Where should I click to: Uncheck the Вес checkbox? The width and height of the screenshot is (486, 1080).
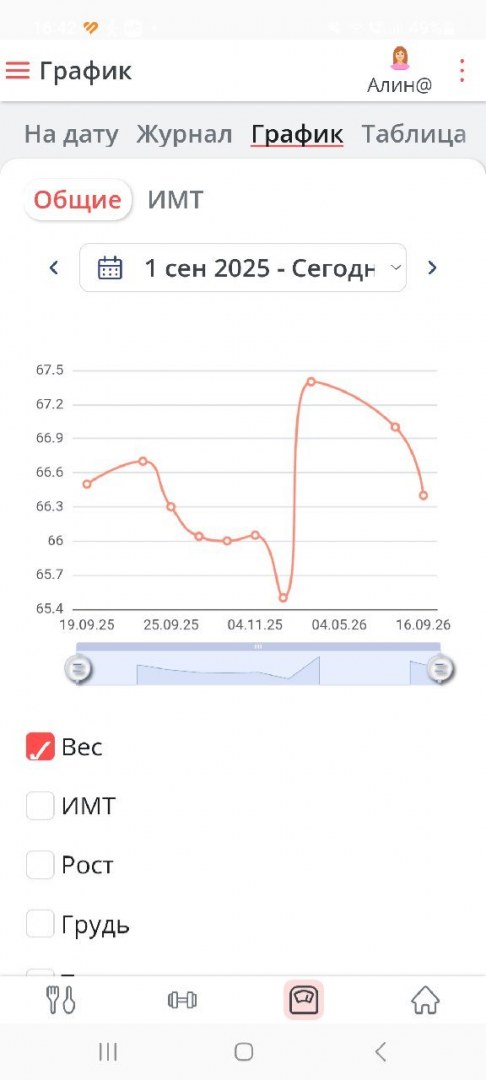tap(40, 747)
